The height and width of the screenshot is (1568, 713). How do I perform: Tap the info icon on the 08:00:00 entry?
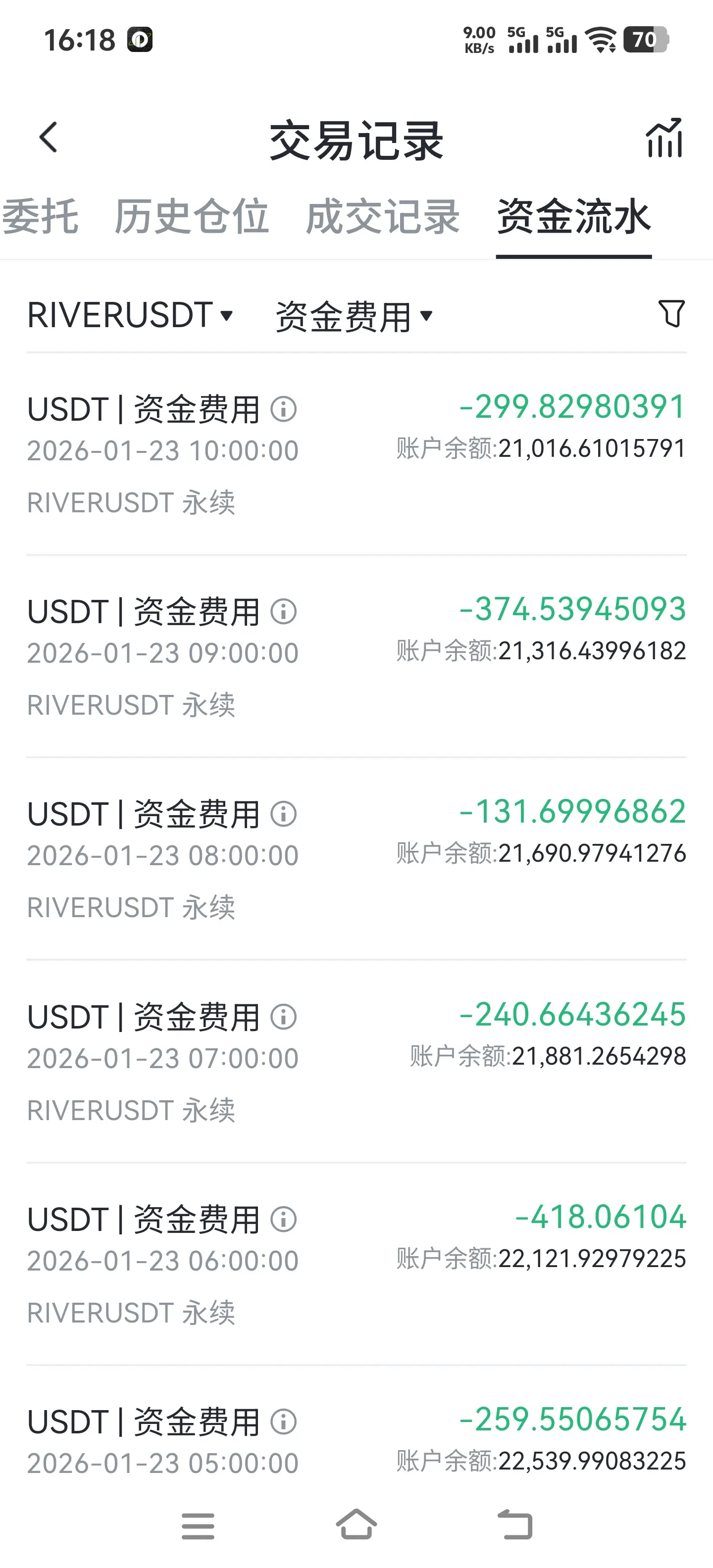pos(284,814)
